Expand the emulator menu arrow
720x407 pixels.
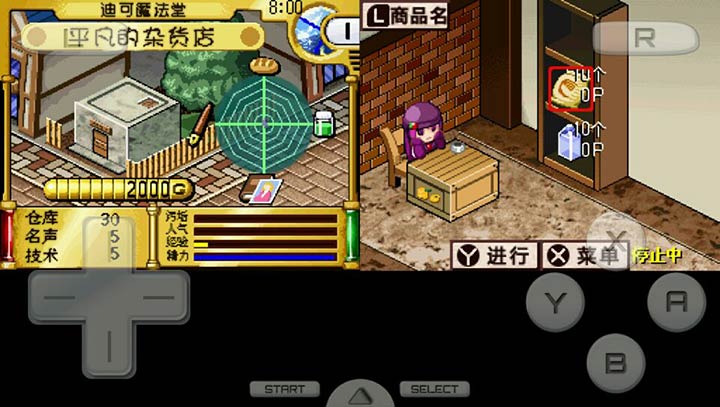pyautogui.click(x=360, y=394)
